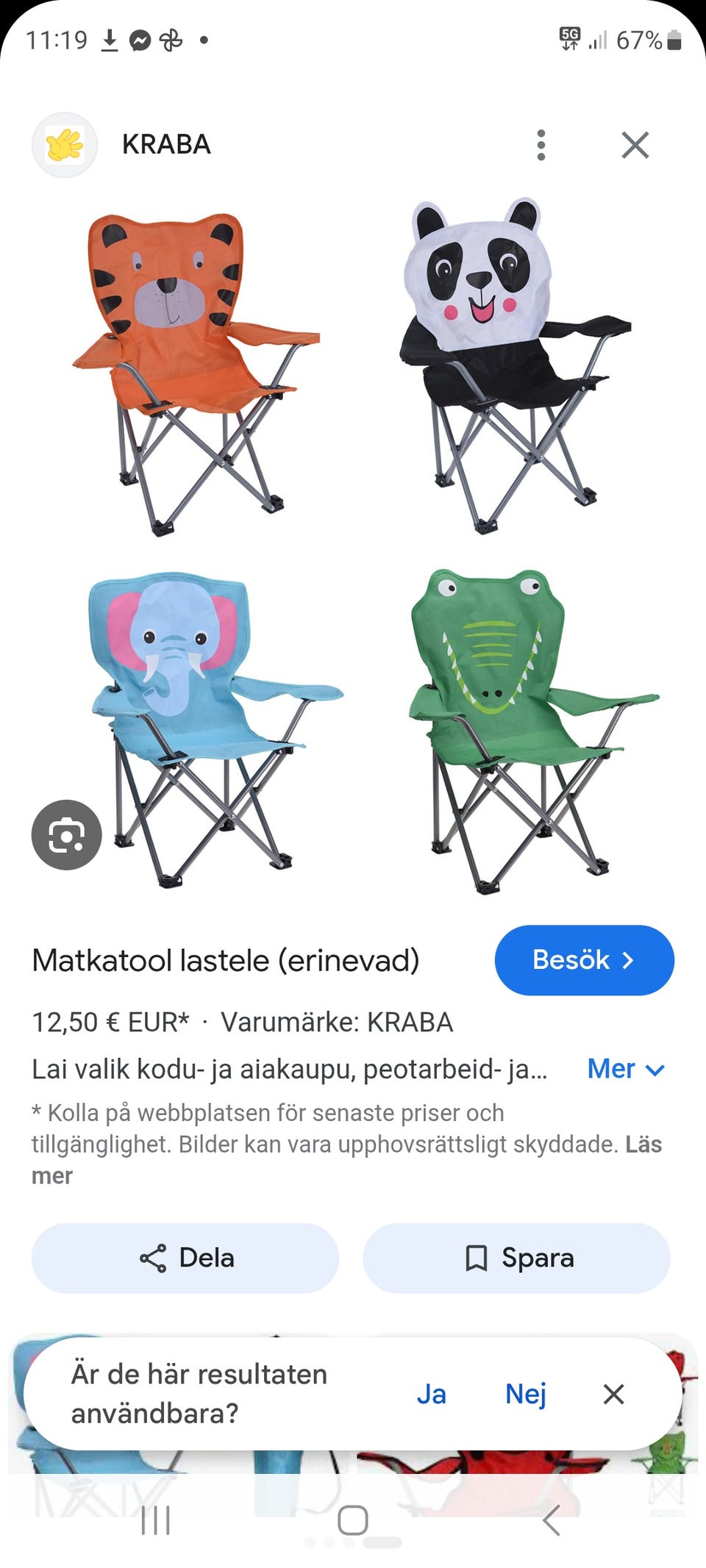
Task: Open the Google Lens camera icon on the image
Action: pos(65,834)
